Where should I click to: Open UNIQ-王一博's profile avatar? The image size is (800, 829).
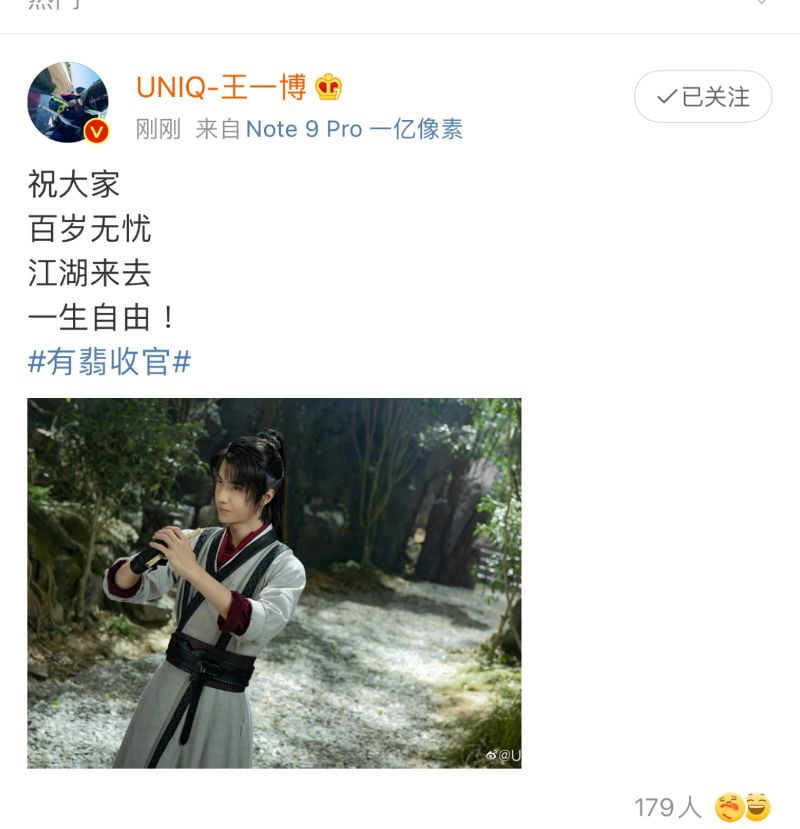[x=68, y=102]
